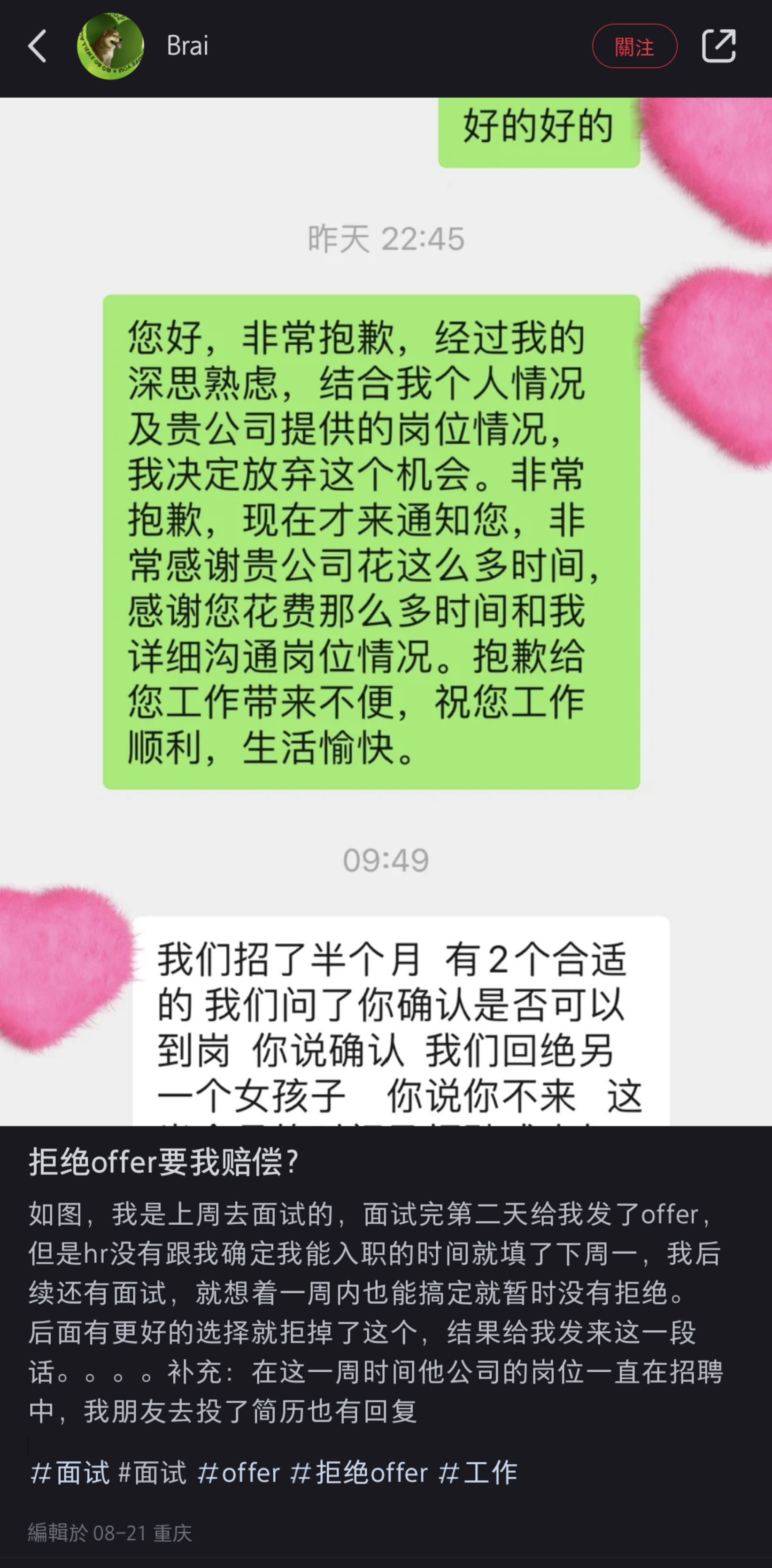The width and height of the screenshot is (772, 1568).
Task: View the post's chat screenshot full screen
Action: point(386,609)
